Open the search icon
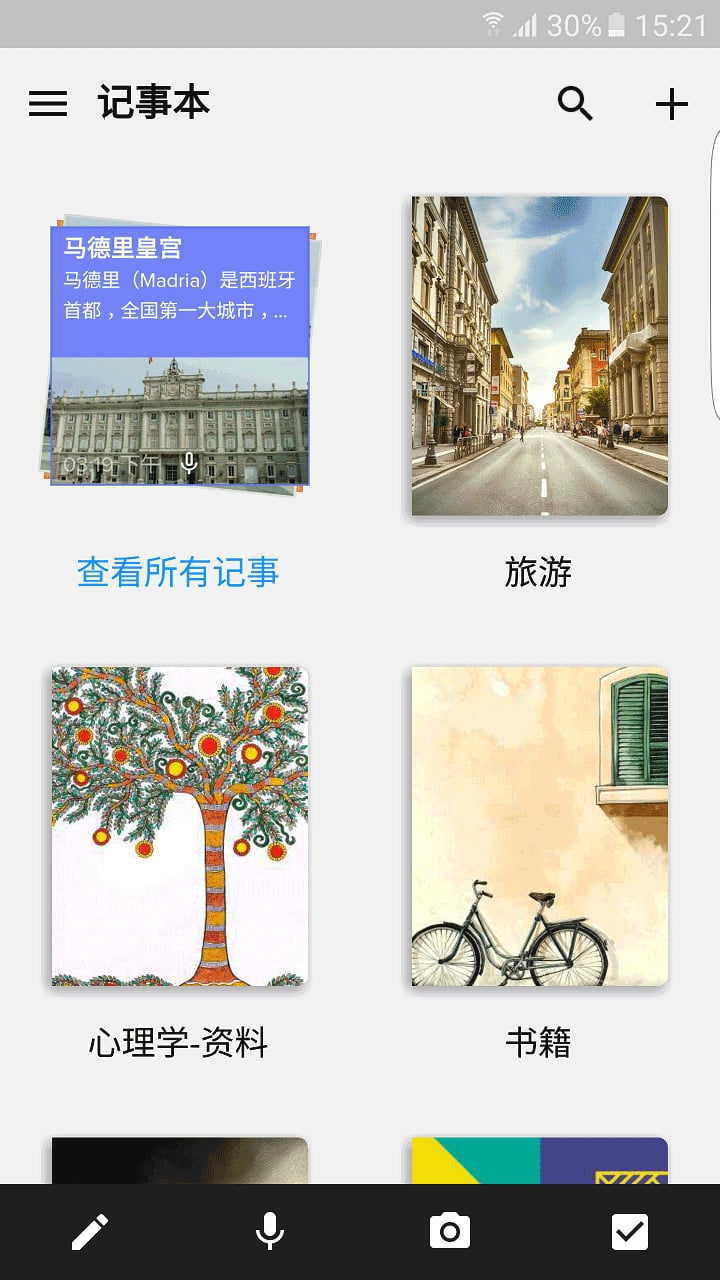Viewport: 720px width, 1280px height. (575, 103)
